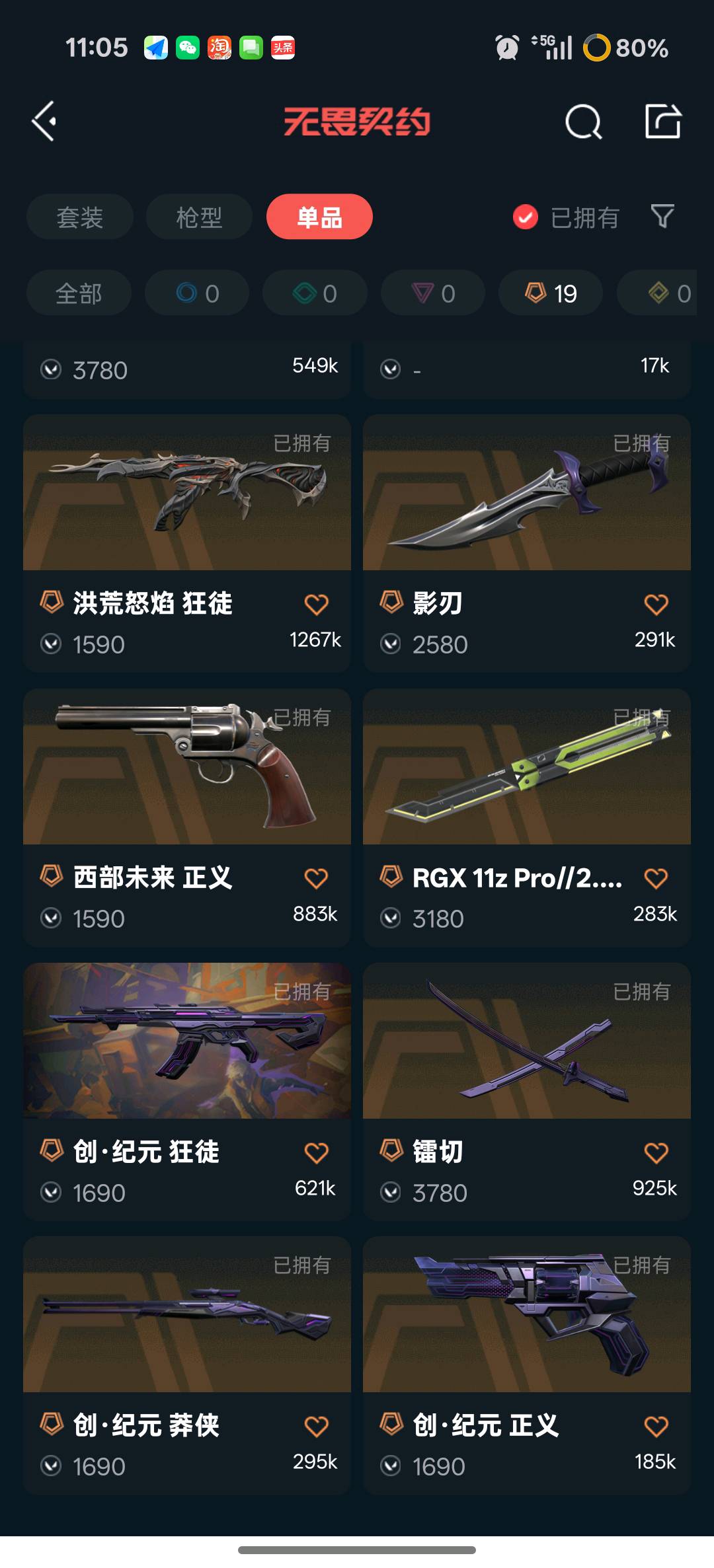Go back using the back arrow
This screenshot has width=714, height=1568.
click(44, 122)
